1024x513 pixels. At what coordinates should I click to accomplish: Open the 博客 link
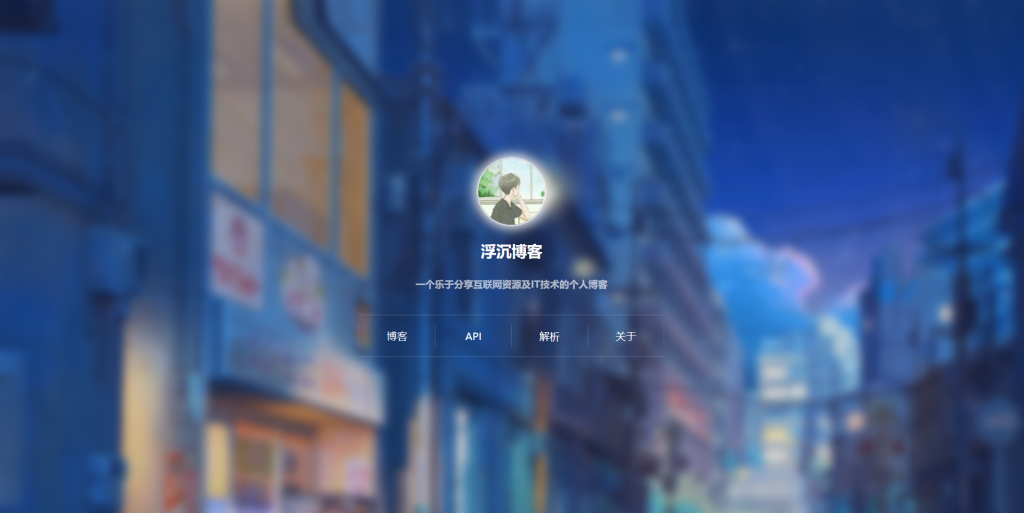click(x=397, y=336)
